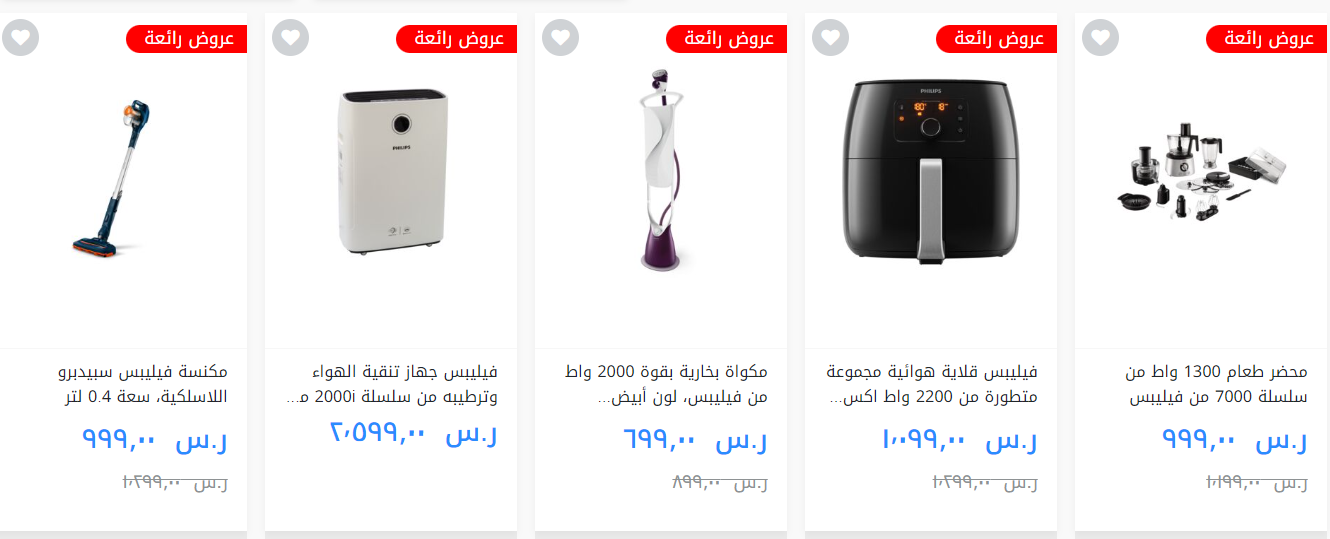The image size is (1330, 539).
Task: Like the garment steamer with the heart
Action: coord(561,38)
